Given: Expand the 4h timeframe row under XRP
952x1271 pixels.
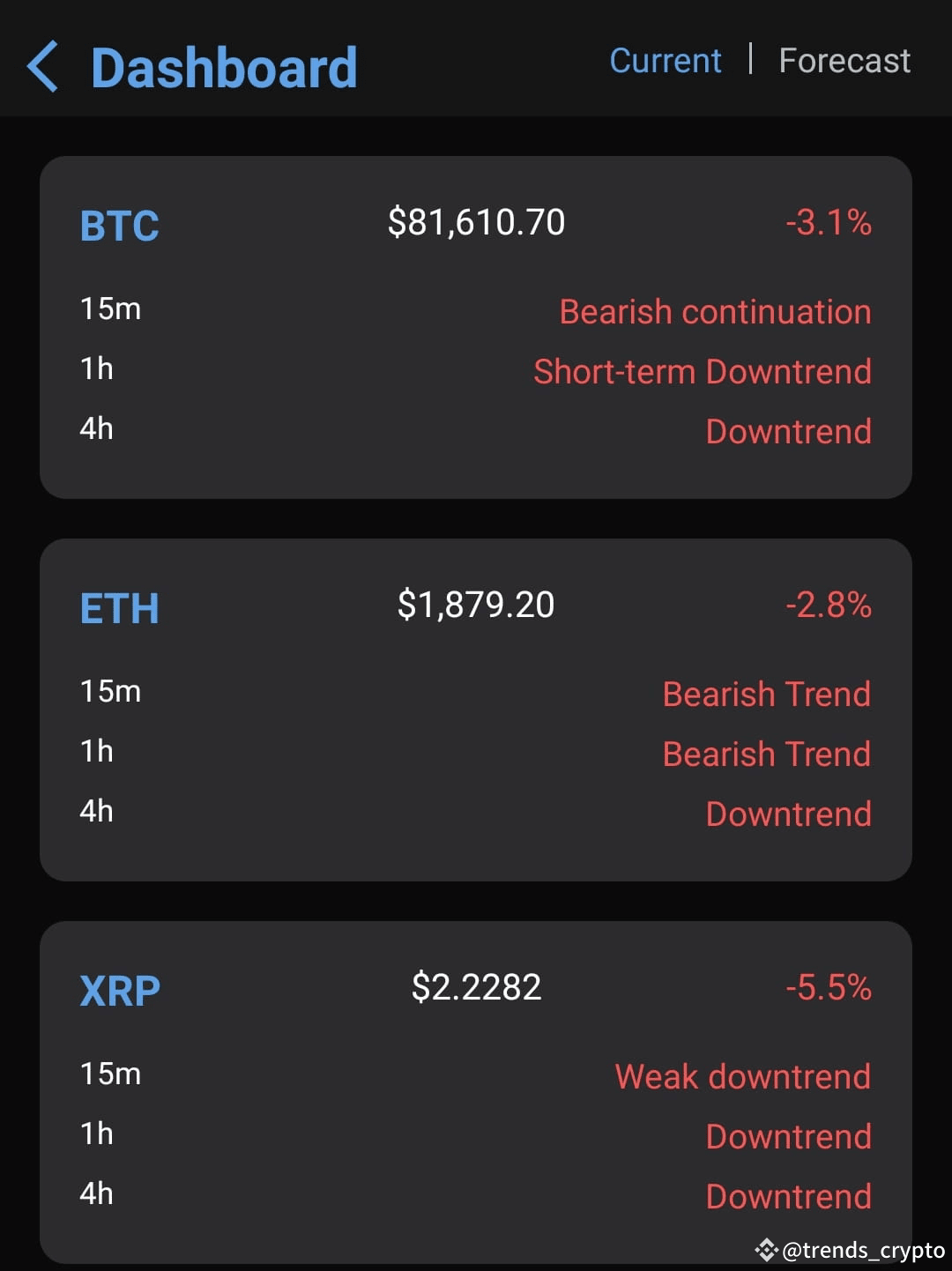Looking at the screenshot, I should pos(97,1195).
